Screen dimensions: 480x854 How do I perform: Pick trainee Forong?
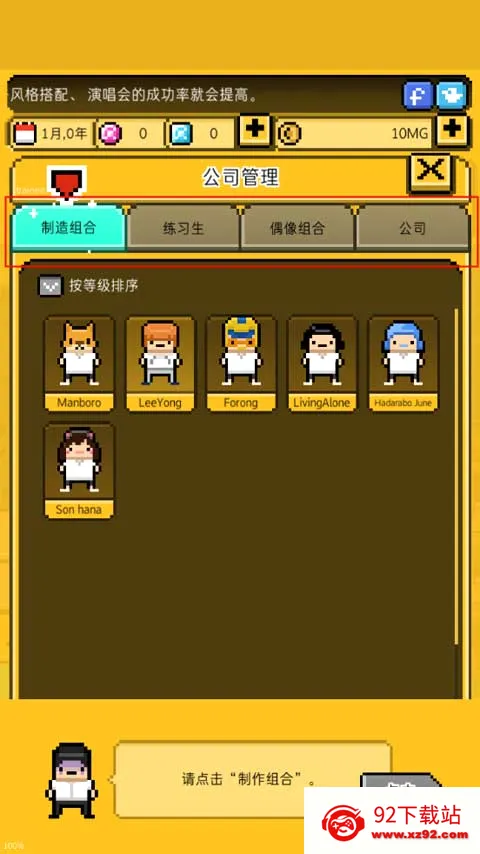point(241,364)
